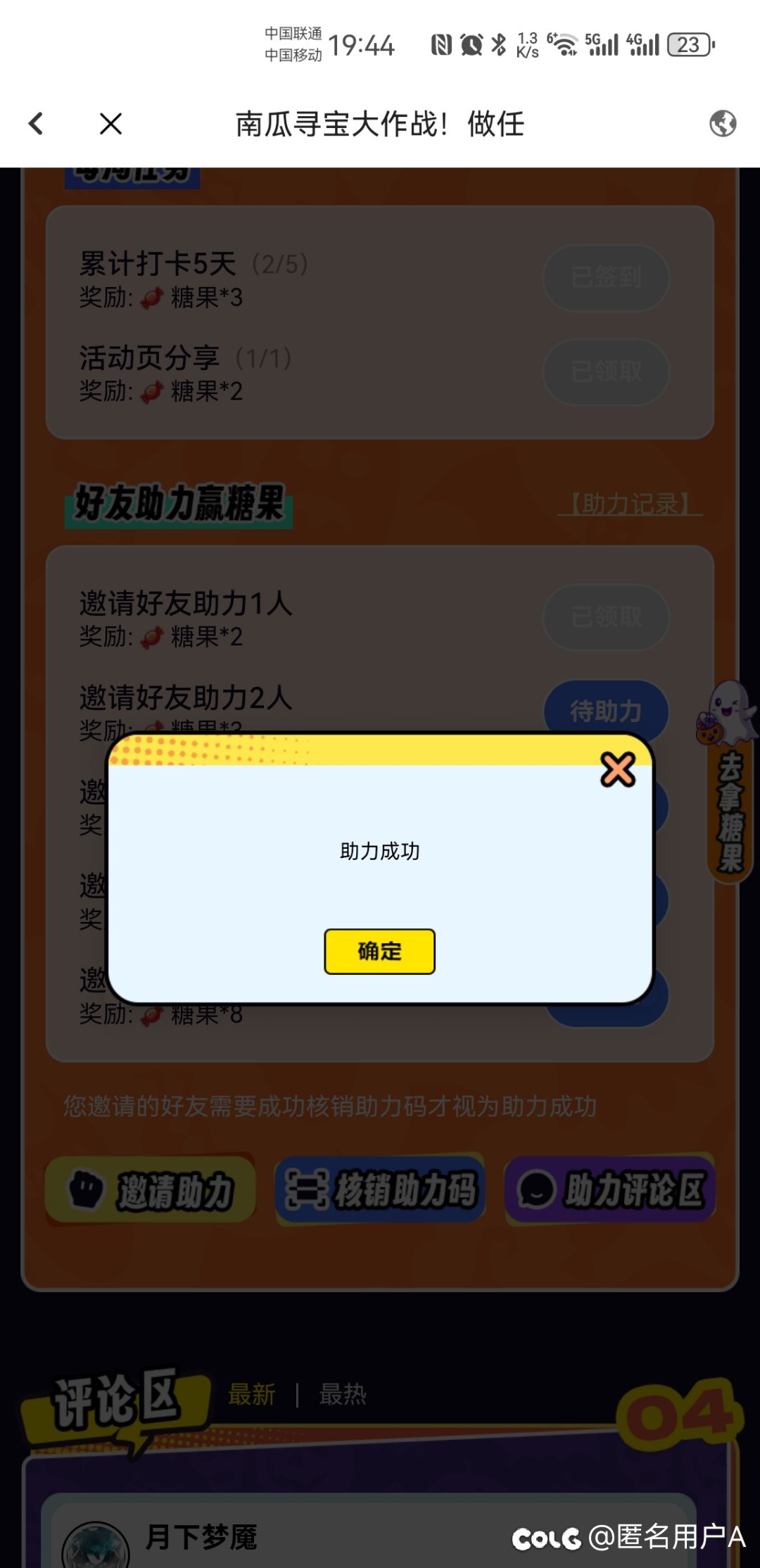Close the web page with the X icon
The width and height of the screenshot is (760, 1568).
click(110, 124)
